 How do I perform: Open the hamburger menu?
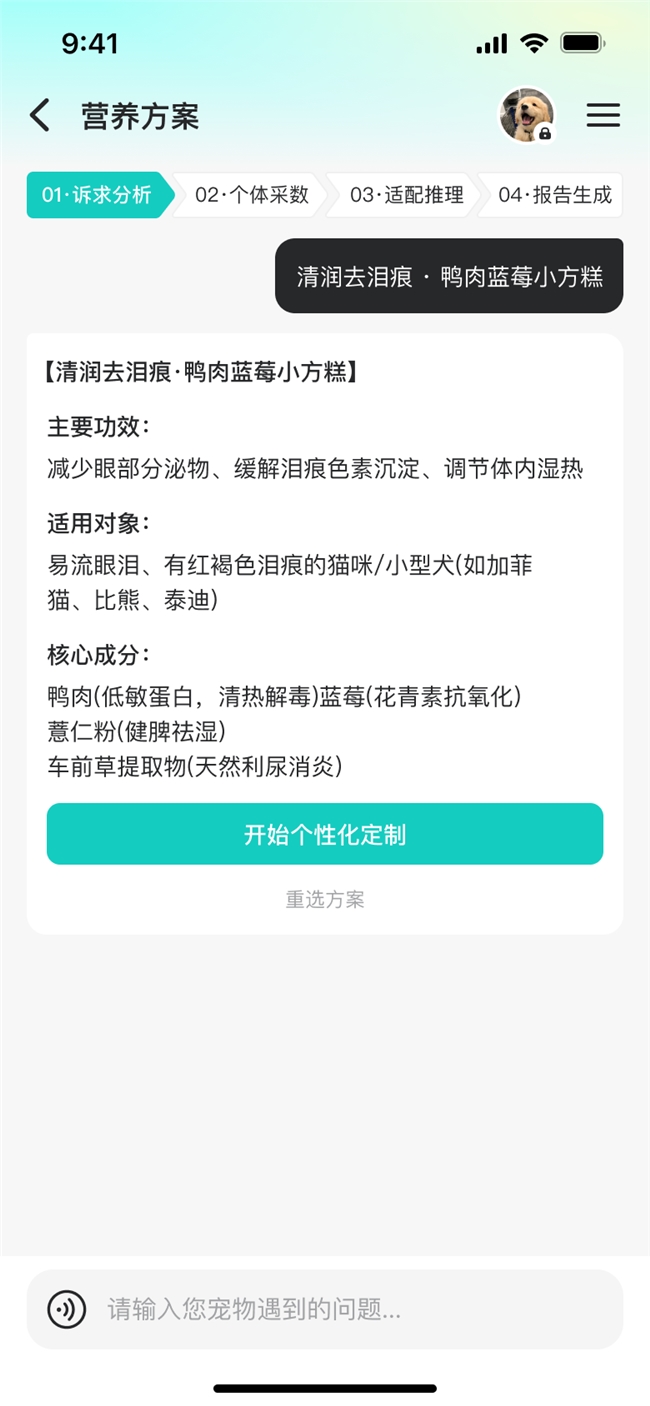click(x=603, y=116)
